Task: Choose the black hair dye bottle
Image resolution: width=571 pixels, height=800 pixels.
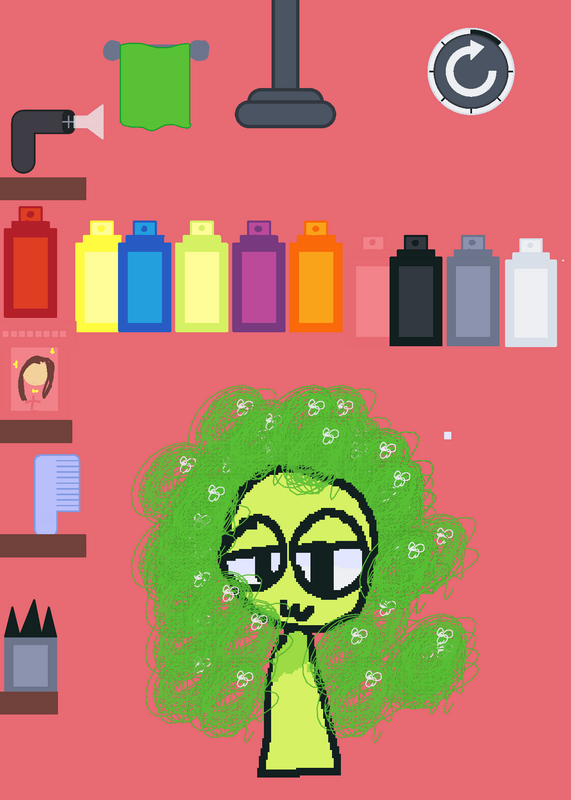Action: (x=416, y=291)
